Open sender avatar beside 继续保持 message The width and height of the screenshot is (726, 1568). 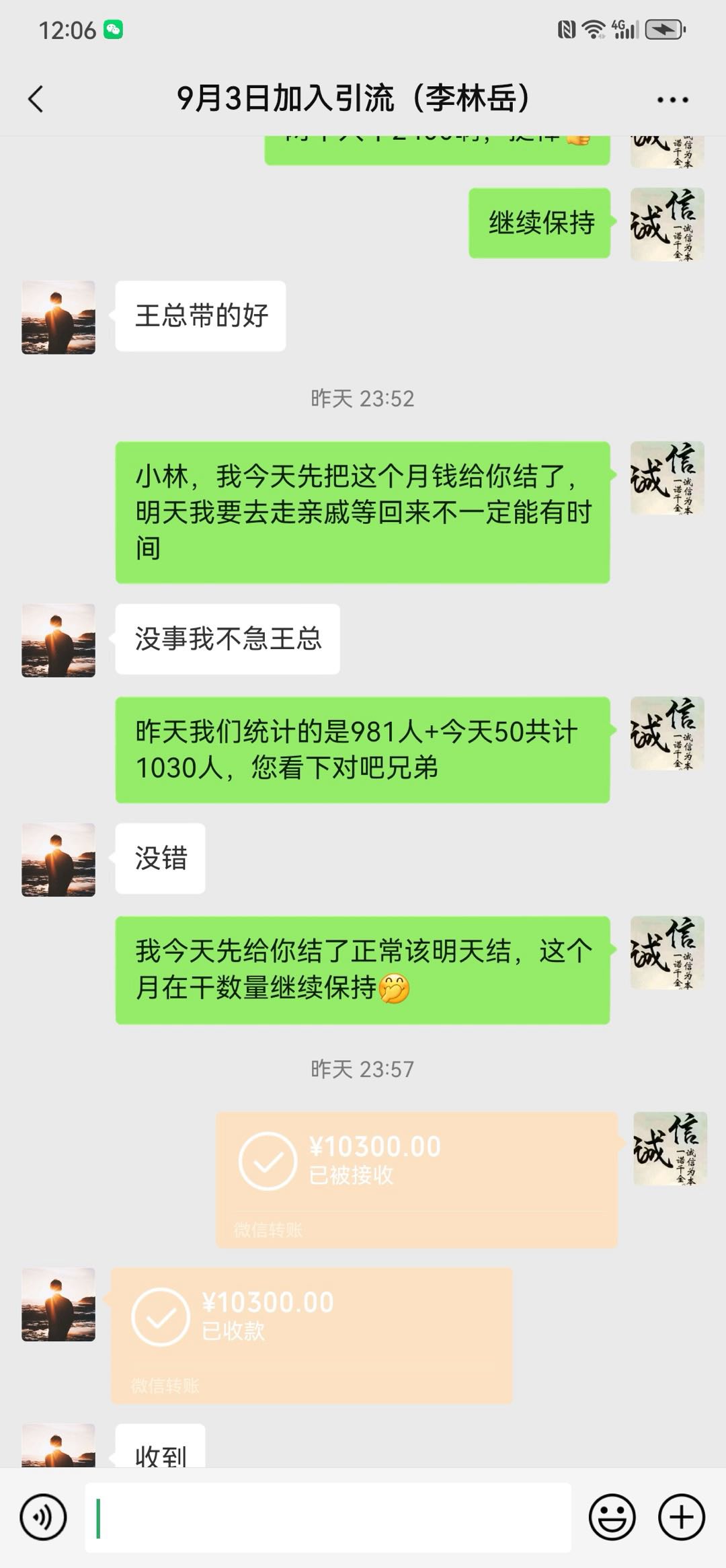coord(667,224)
